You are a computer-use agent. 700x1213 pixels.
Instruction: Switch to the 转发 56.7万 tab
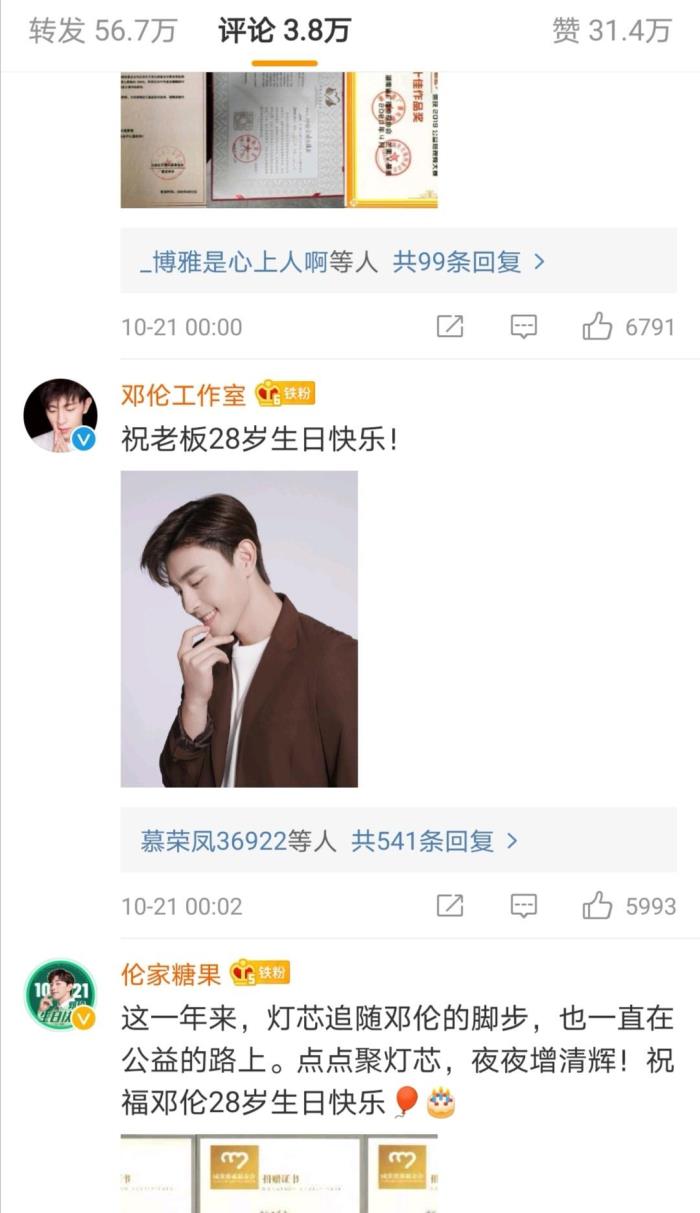click(x=102, y=32)
